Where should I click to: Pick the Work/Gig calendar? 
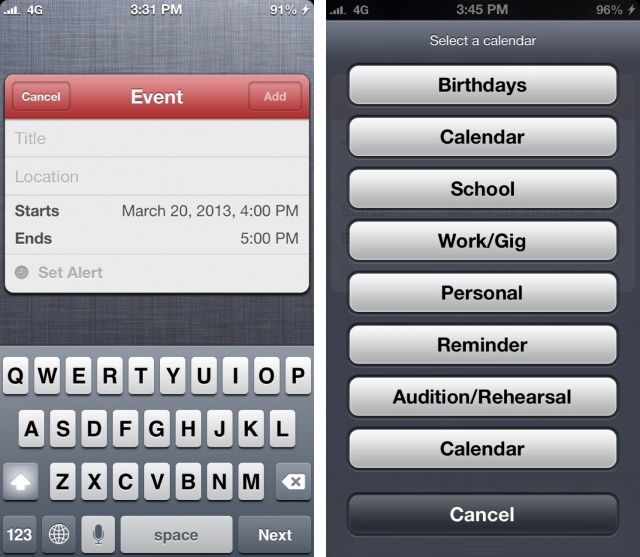pos(482,241)
